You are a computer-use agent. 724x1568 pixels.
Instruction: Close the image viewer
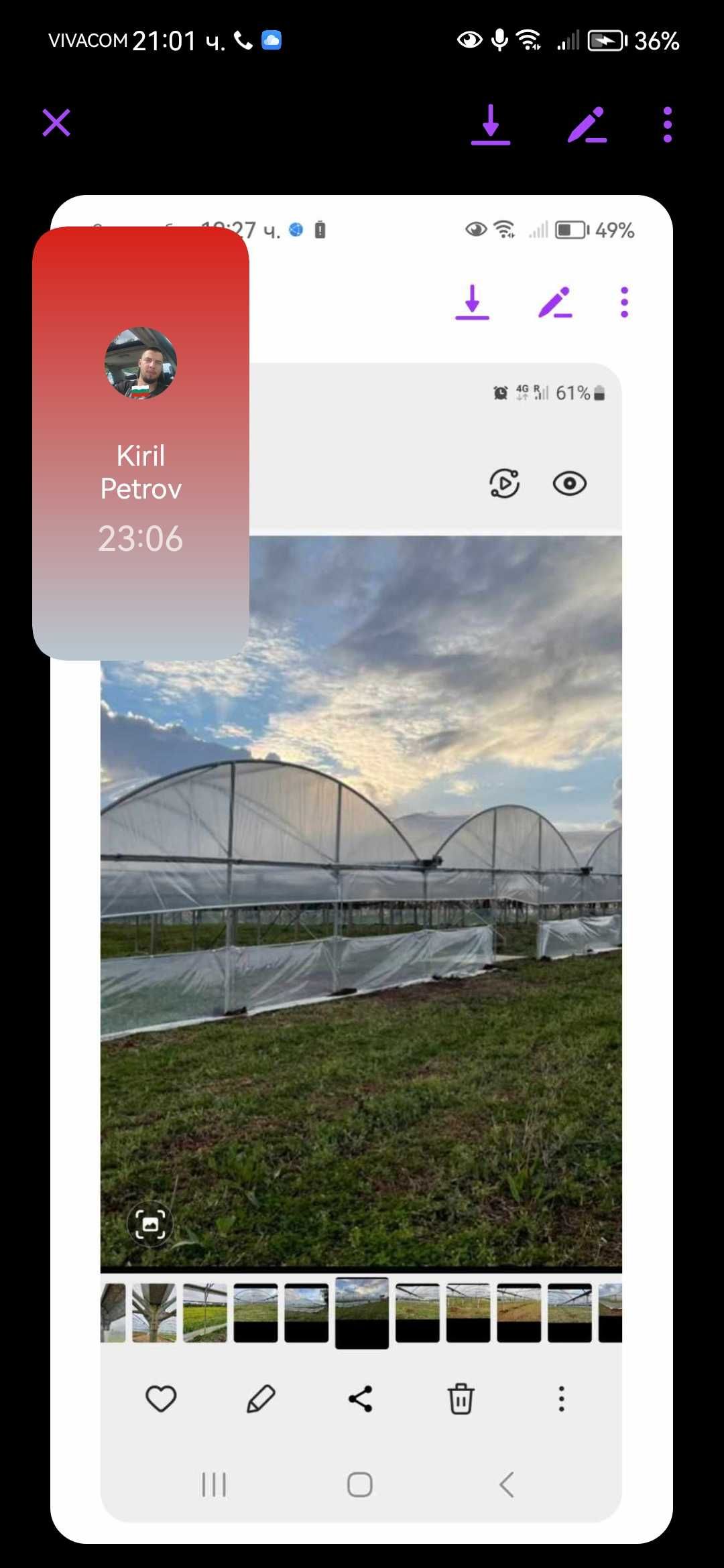56,123
